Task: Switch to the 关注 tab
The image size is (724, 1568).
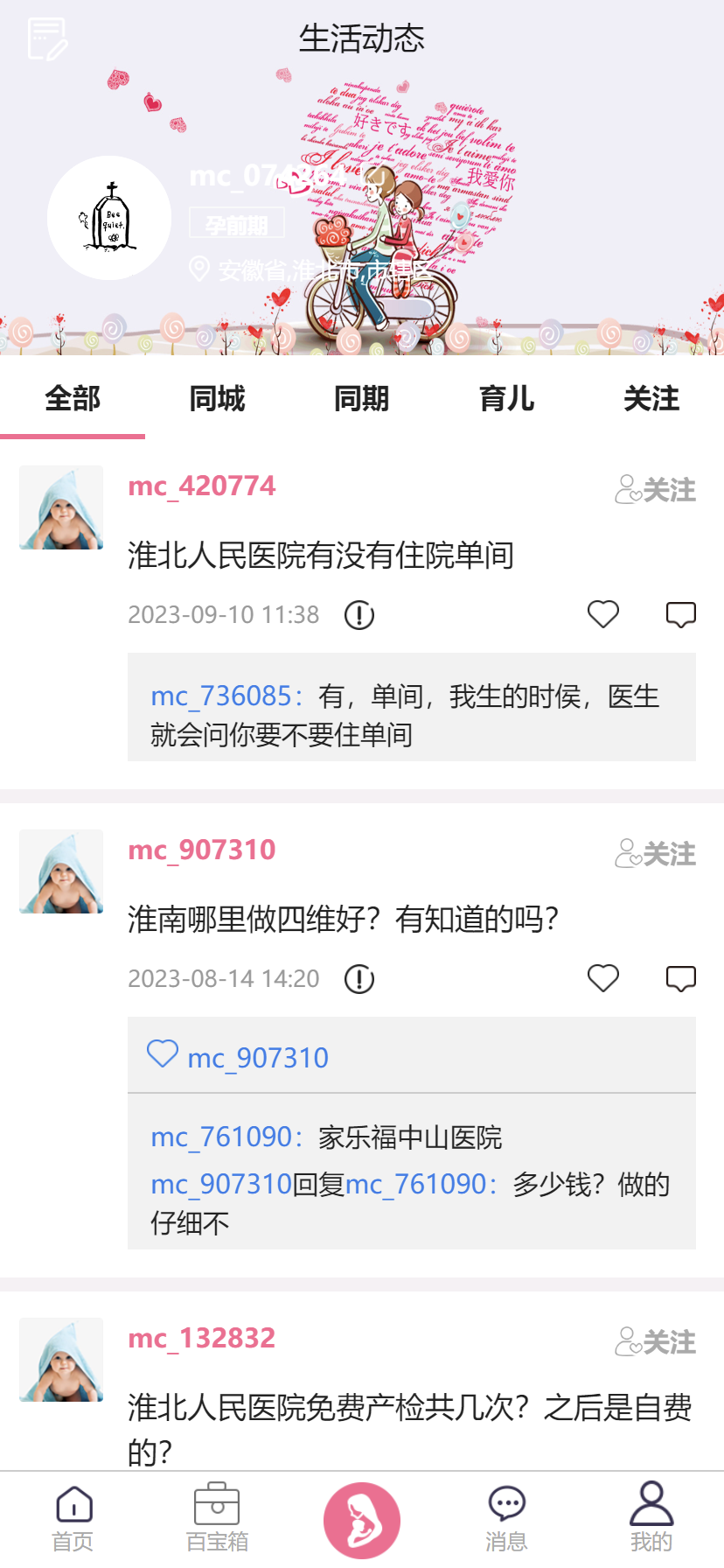Action: (x=651, y=399)
